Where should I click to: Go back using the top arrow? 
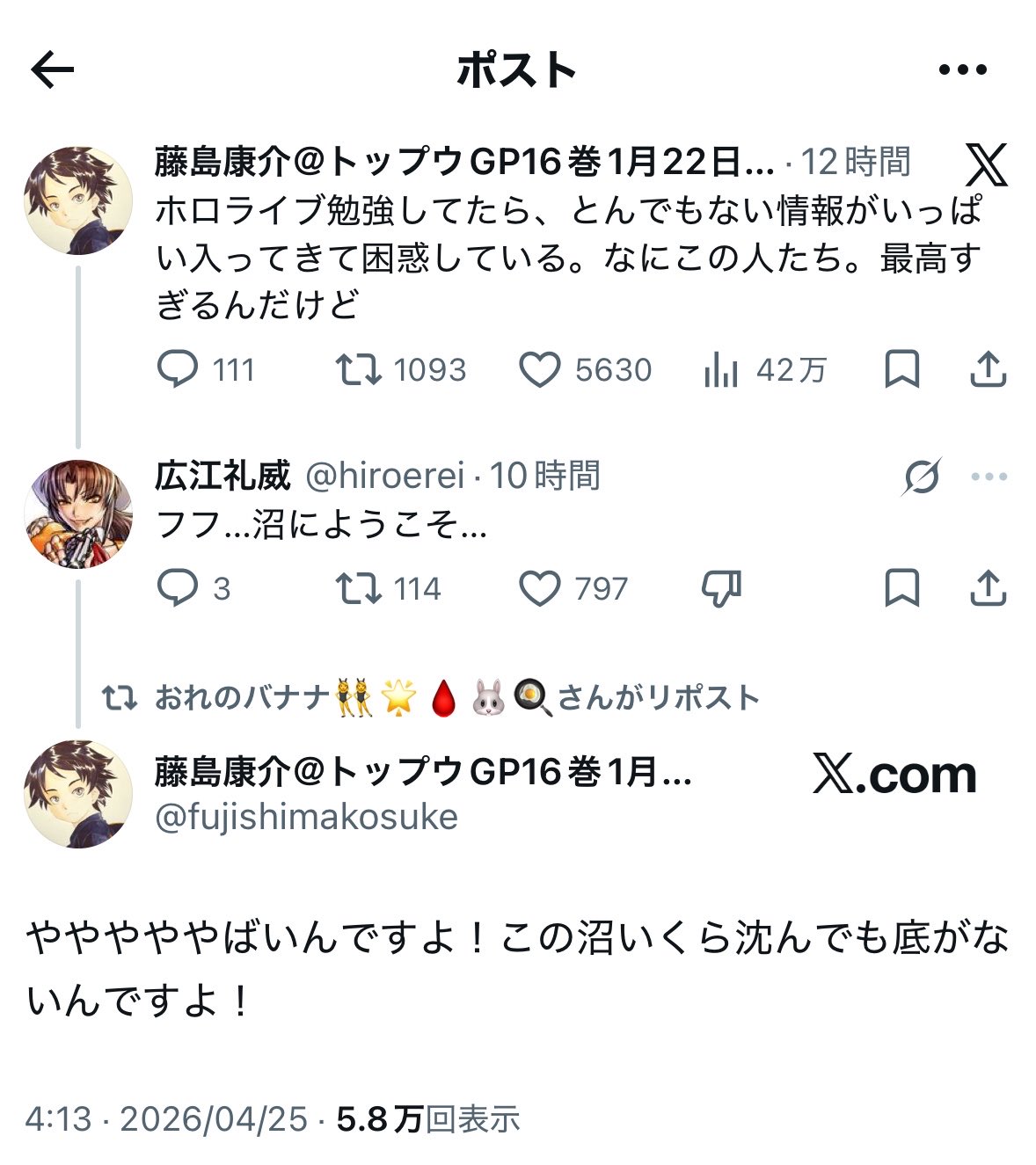[x=52, y=70]
